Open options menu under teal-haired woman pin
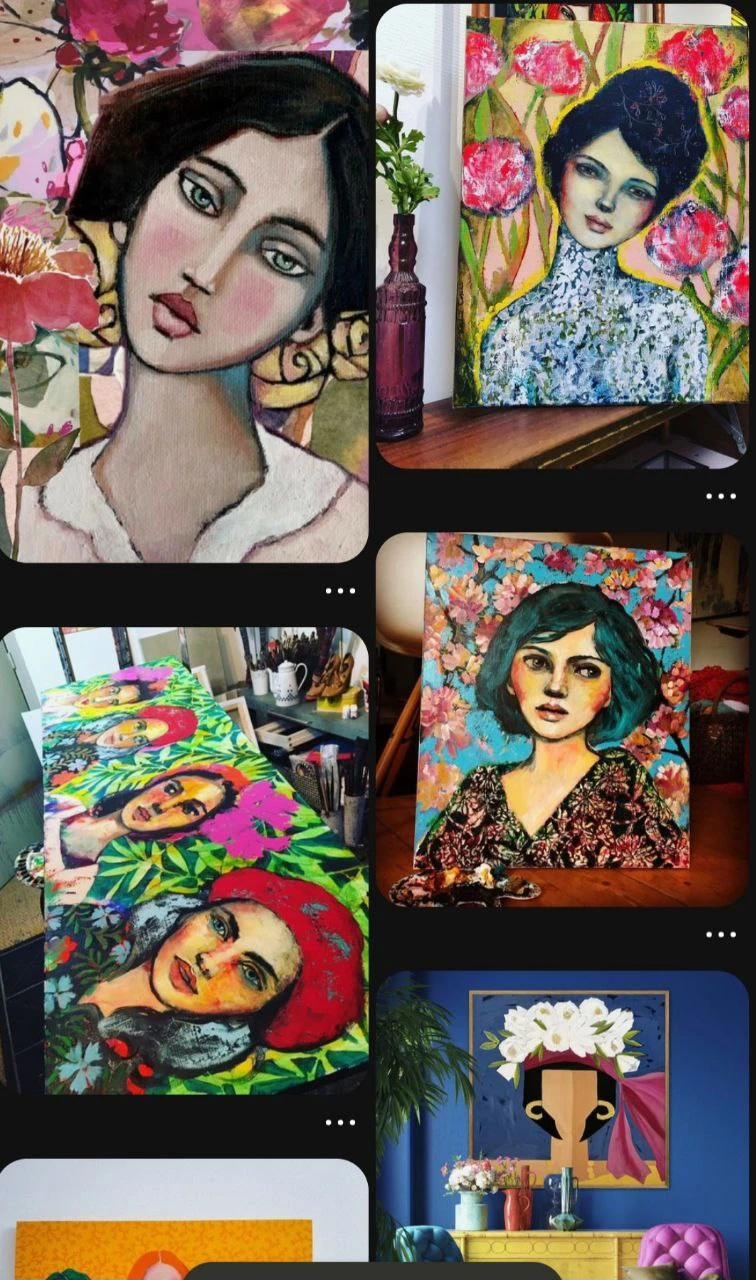Screen dimensions: 756x1280 720,935
